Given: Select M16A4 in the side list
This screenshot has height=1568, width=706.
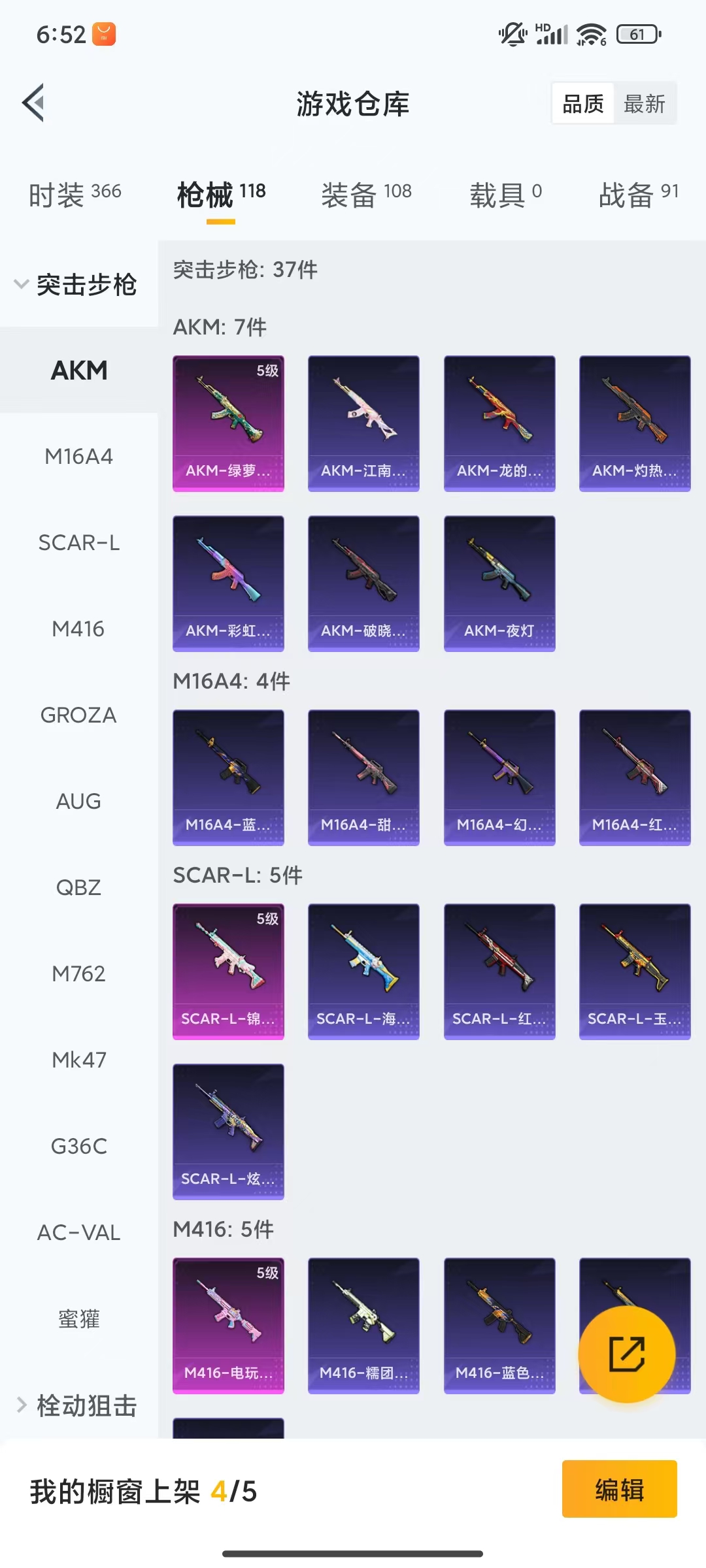Looking at the screenshot, I should pyautogui.click(x=79, y=456).
